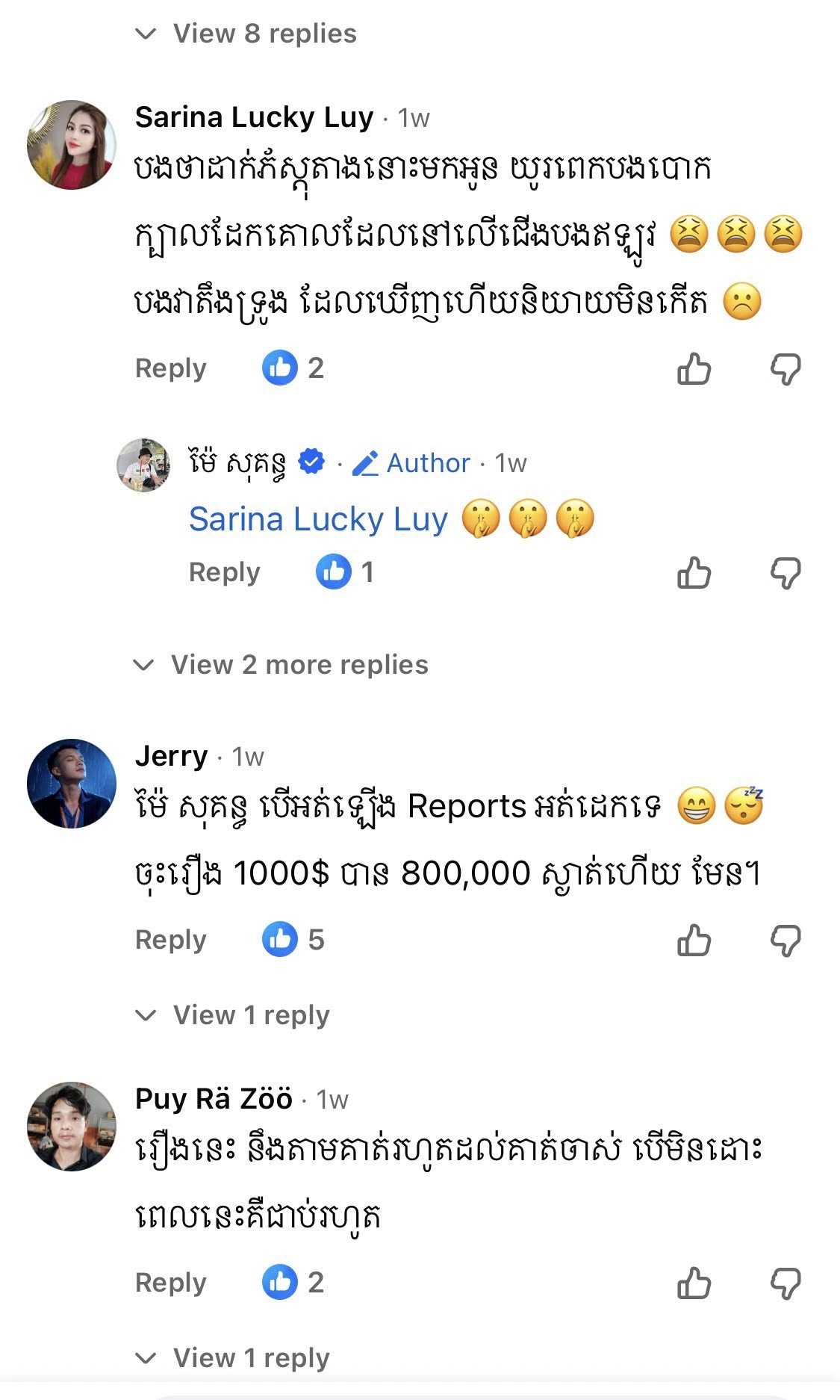The height and width of the screenshot is (1400, 840).
Task: Reply to Sarina Lucky Luy's comment
Action: (170, 368)
